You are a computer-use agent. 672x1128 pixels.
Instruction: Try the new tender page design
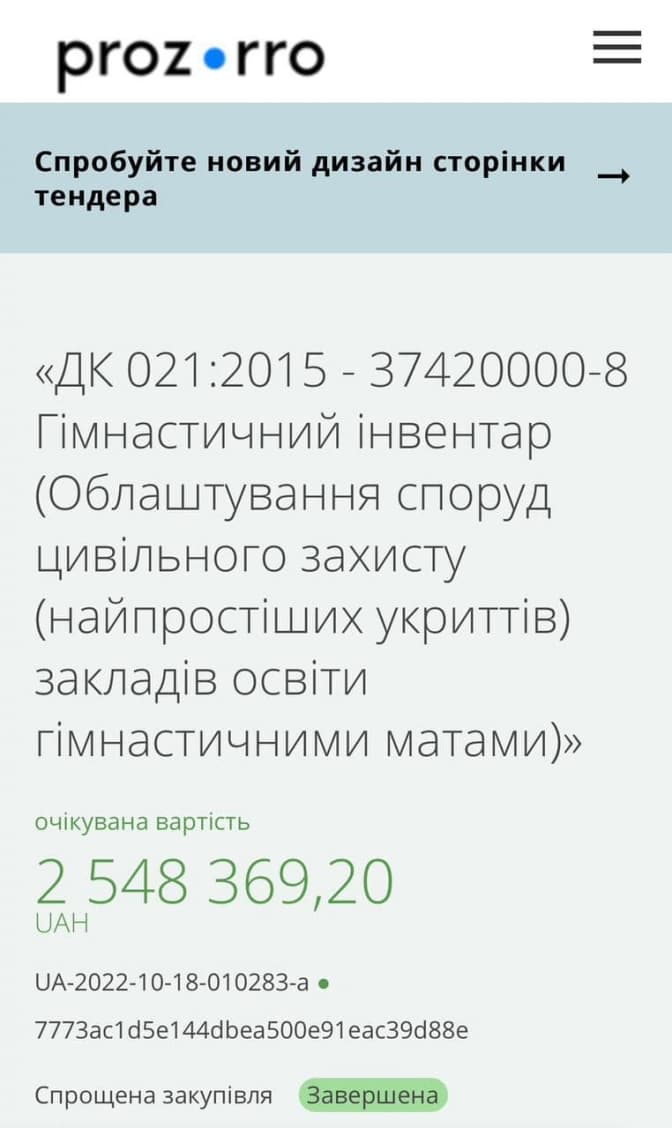pyautogui.click(x=335, y=178)
